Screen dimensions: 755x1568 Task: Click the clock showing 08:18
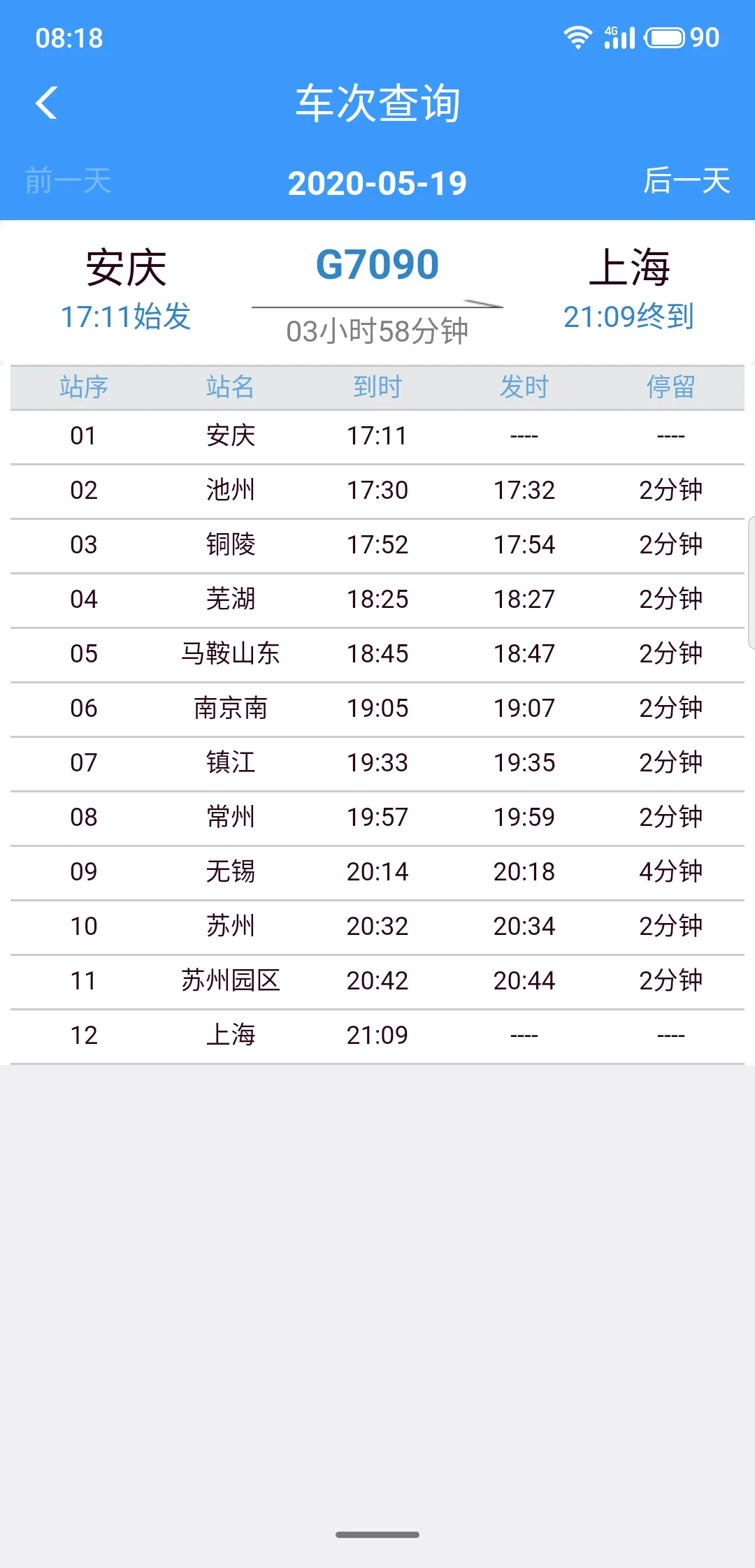point(70,38)
